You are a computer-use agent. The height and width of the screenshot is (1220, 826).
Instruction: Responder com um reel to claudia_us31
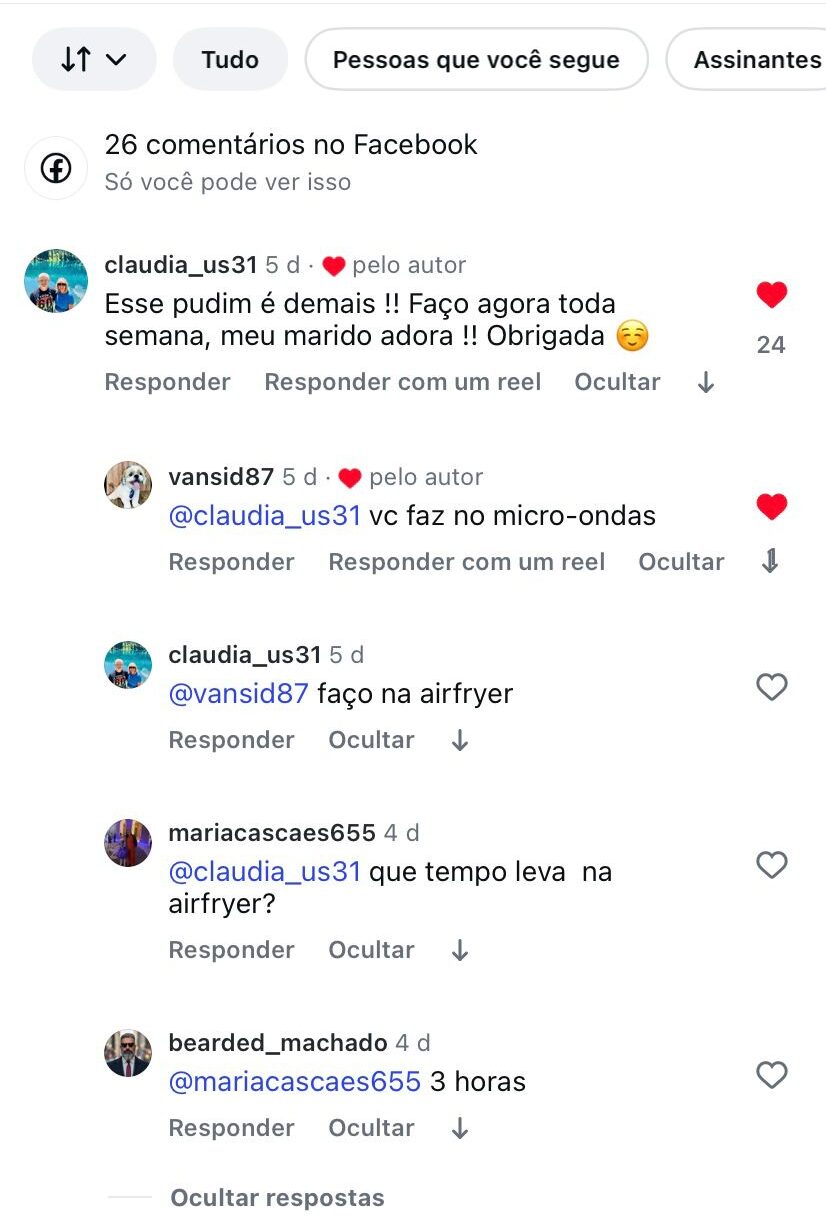[402, 382]
